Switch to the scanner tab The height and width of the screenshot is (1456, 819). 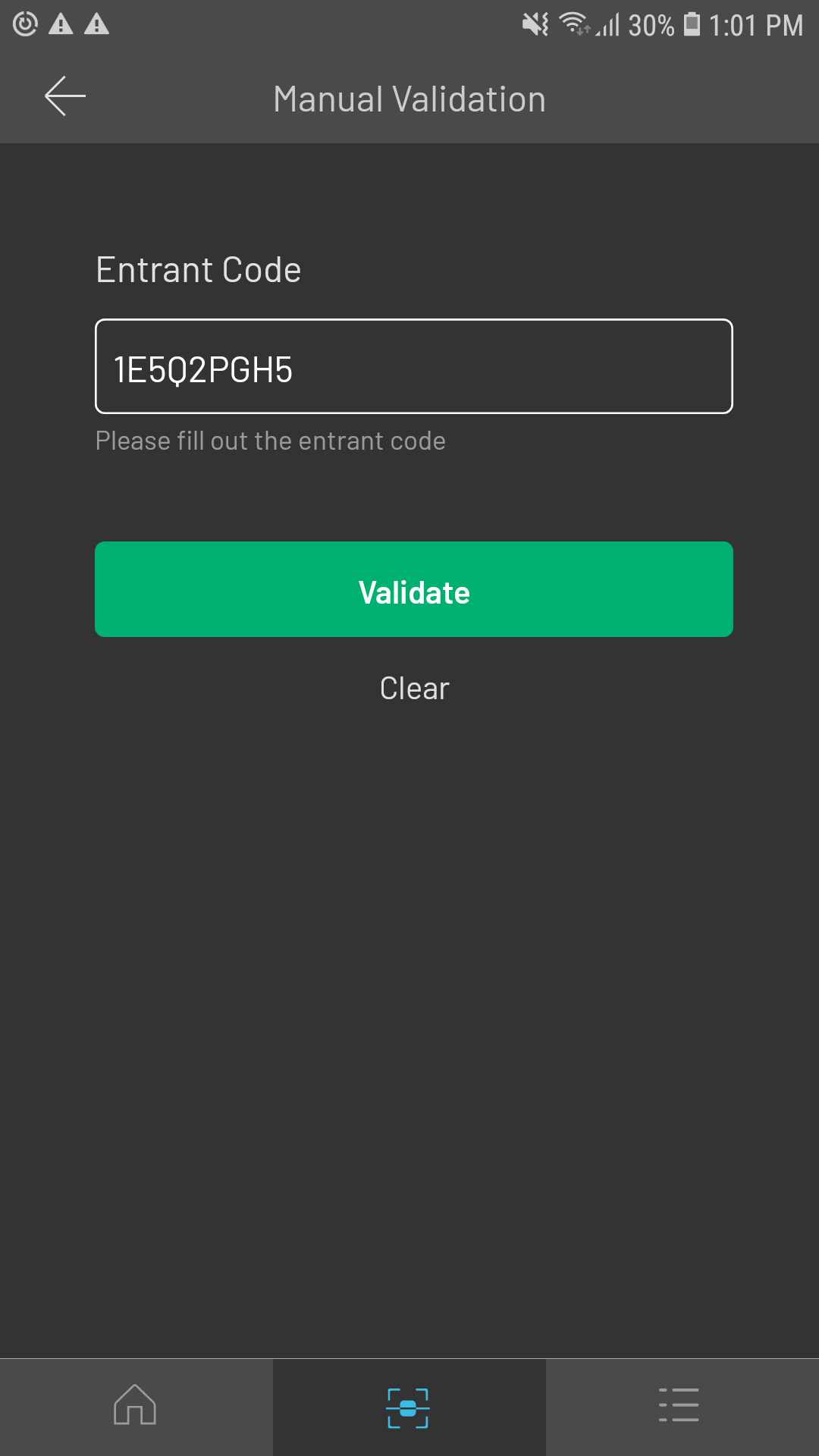(x=408, y=1407)
